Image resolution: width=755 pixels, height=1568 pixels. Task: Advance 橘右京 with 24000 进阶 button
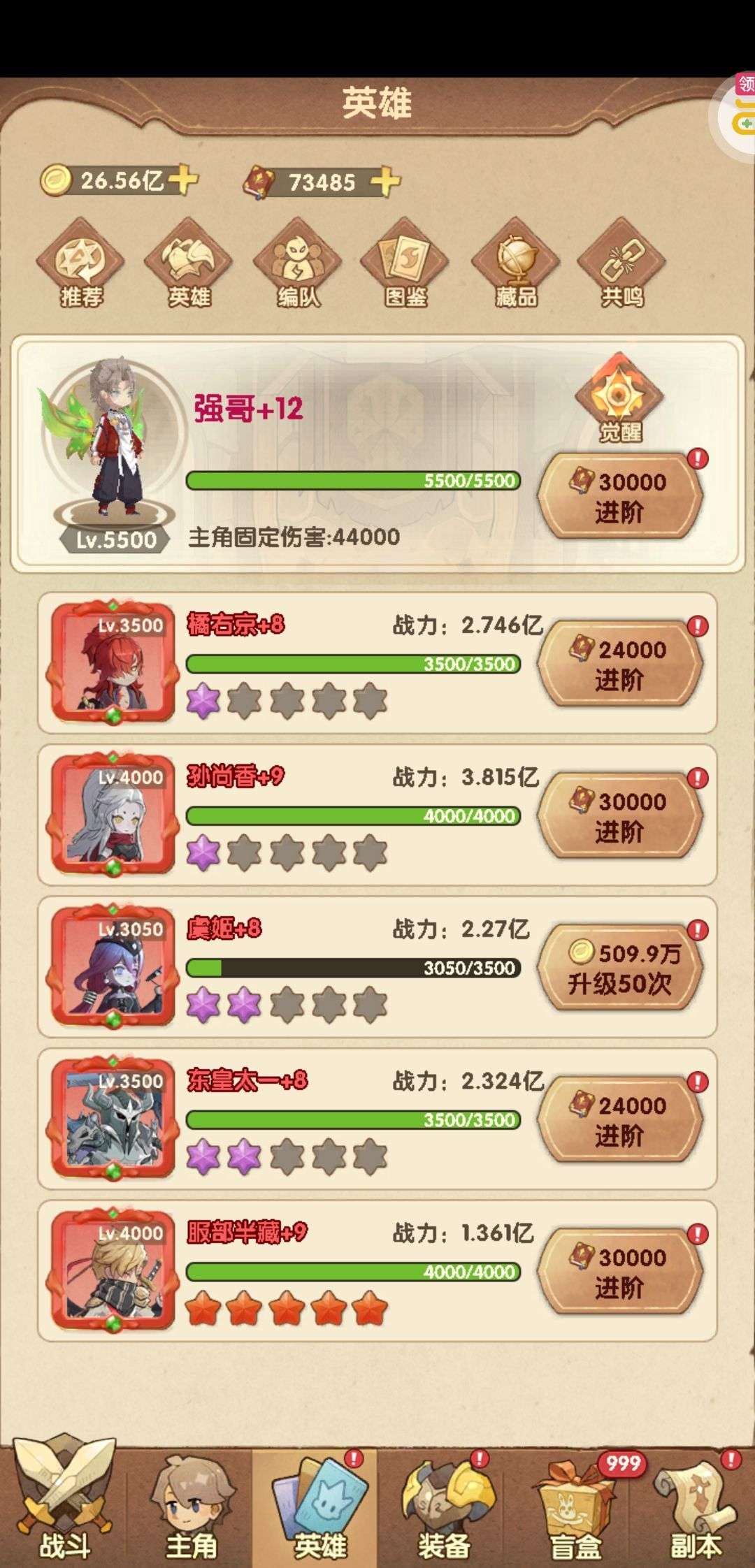point(620,664)
